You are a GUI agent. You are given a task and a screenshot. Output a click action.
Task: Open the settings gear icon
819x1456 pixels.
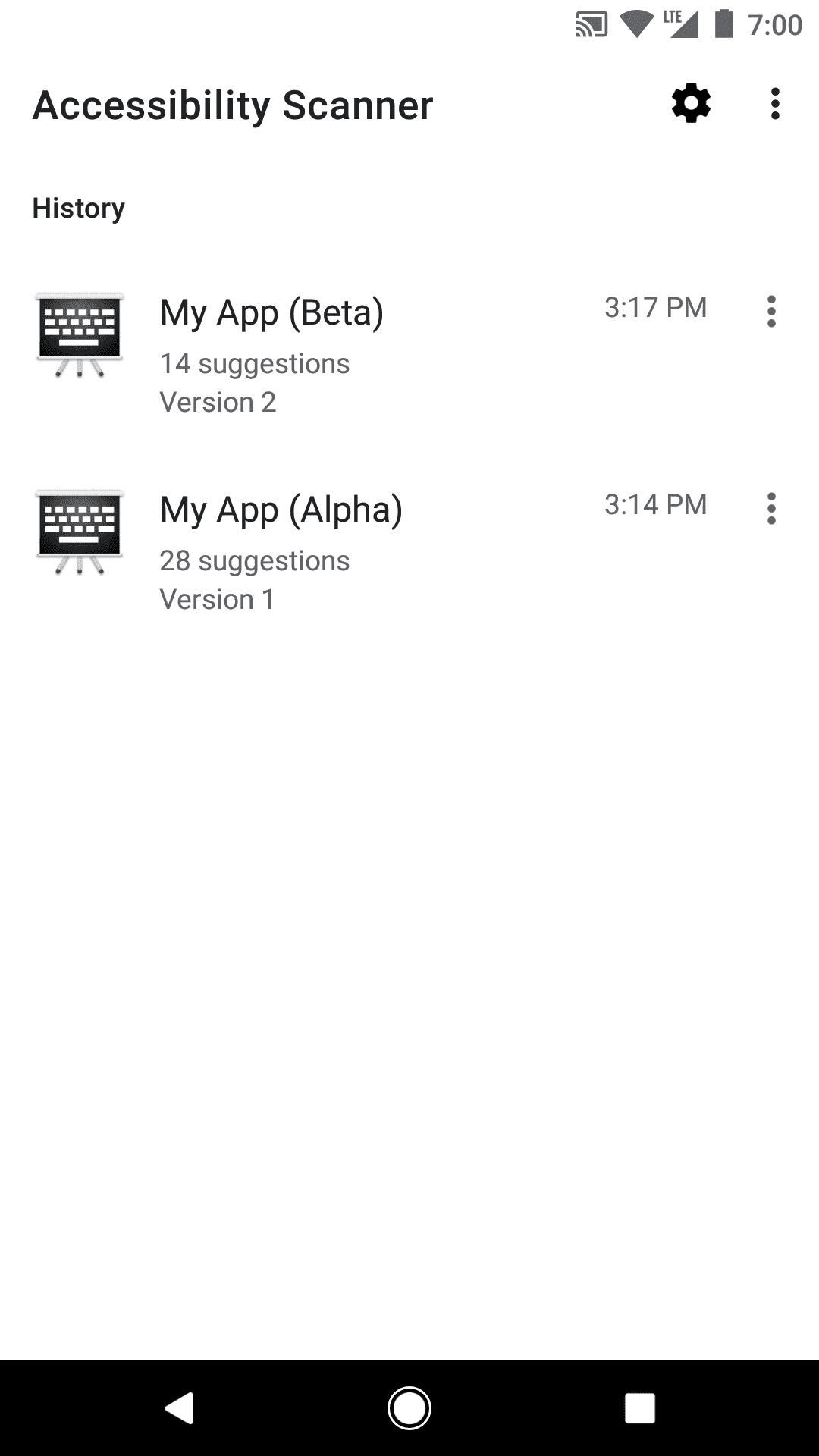pos(691,104)
